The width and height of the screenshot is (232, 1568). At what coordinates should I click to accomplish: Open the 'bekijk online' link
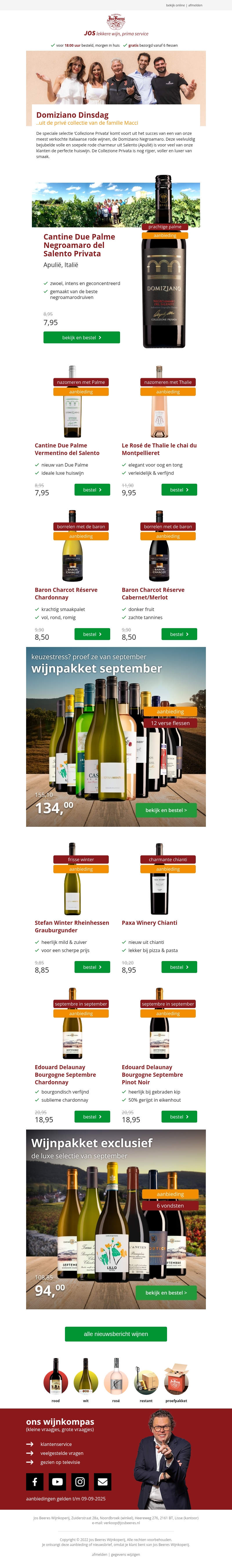click(x=175, y=6)
